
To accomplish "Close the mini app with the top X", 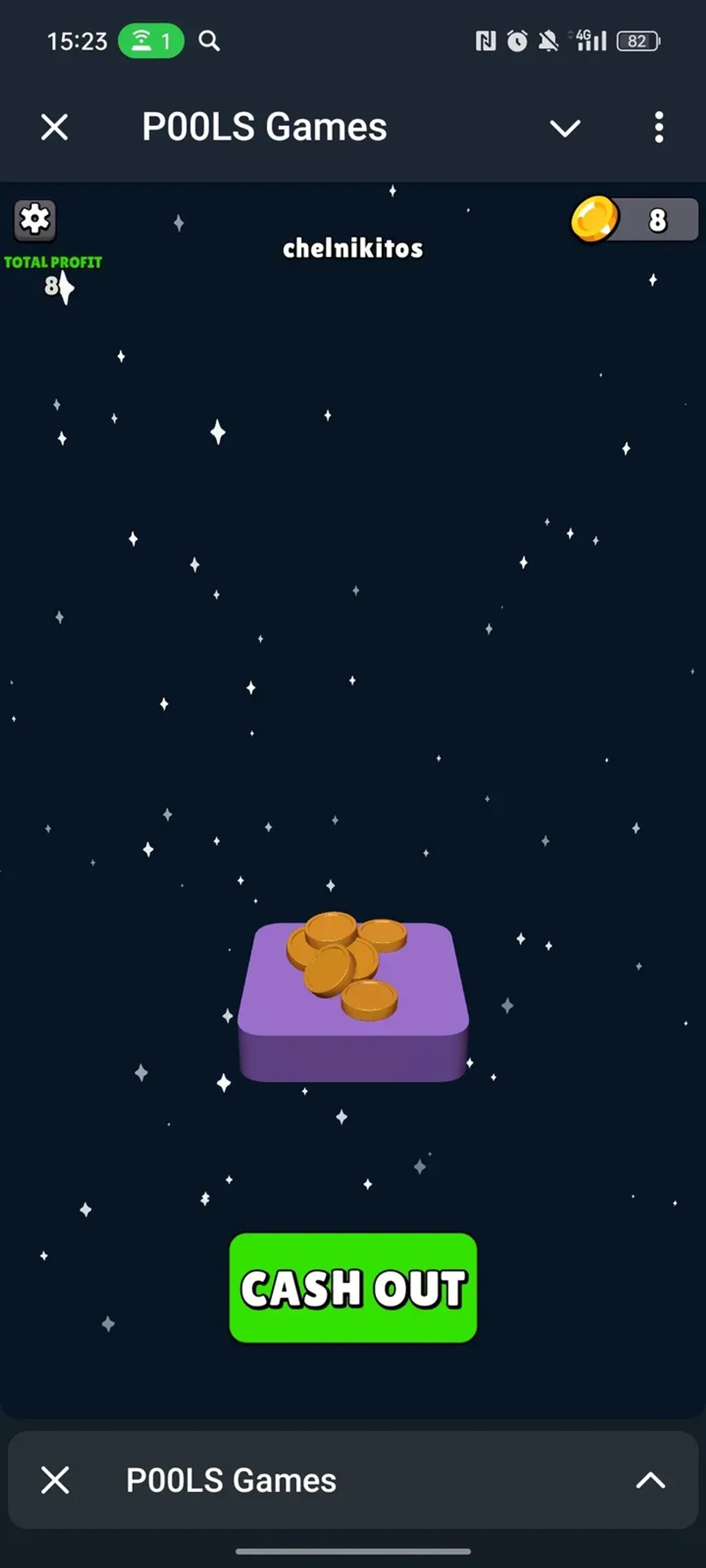I will [x=54, y=127].
